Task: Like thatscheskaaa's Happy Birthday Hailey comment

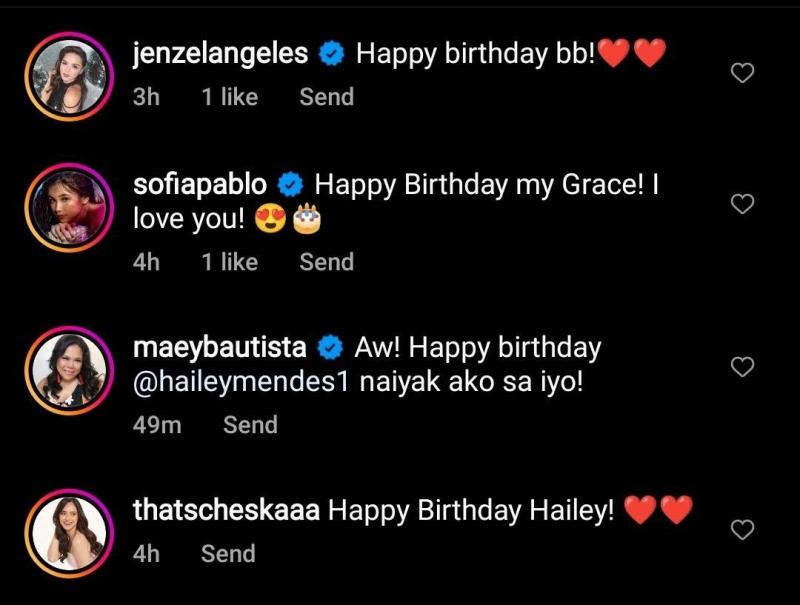Action: pyautogui.click(x=742, y=530)
